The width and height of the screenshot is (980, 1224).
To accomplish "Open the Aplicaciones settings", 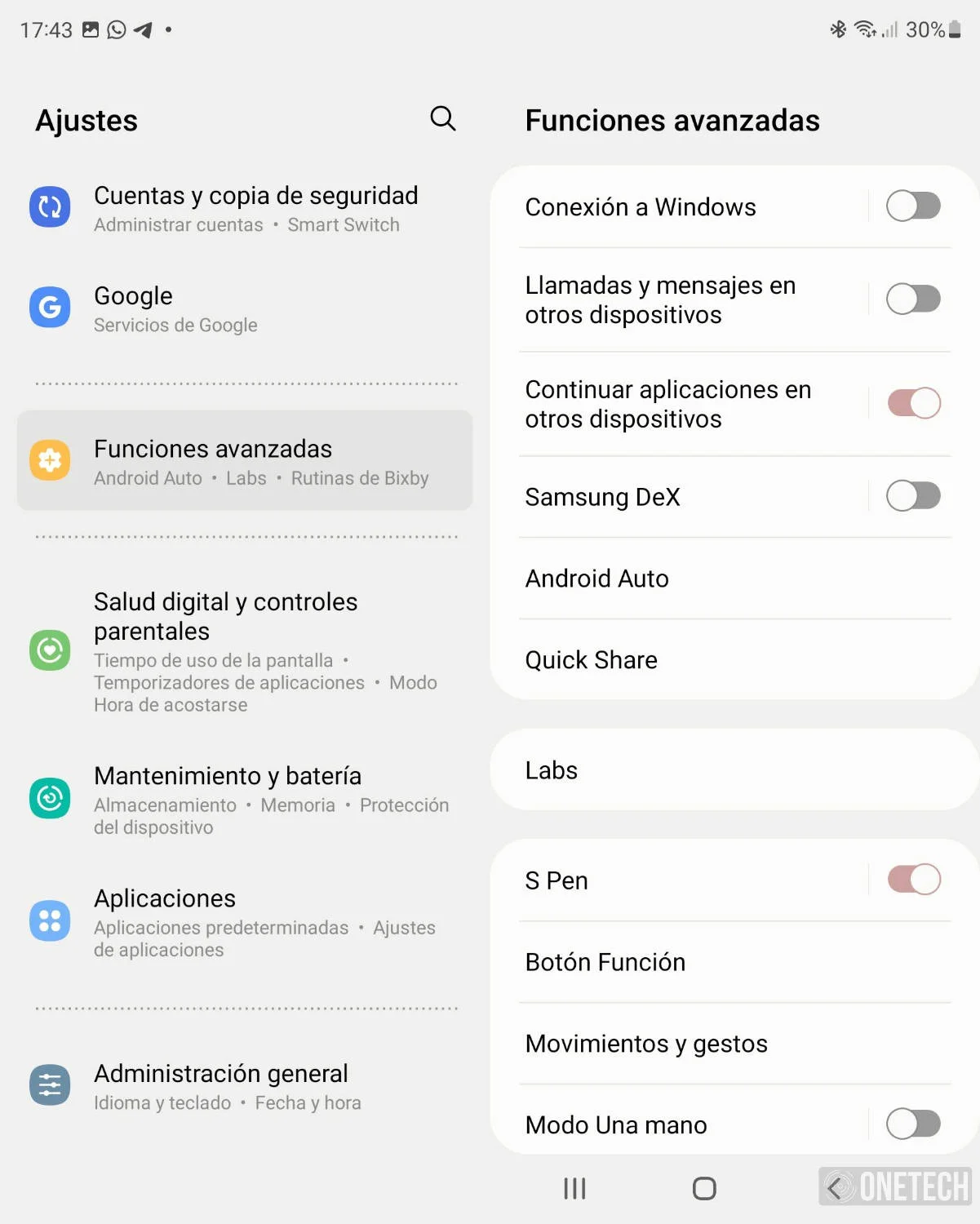I will pyautogui.click(x=245, y=922).
